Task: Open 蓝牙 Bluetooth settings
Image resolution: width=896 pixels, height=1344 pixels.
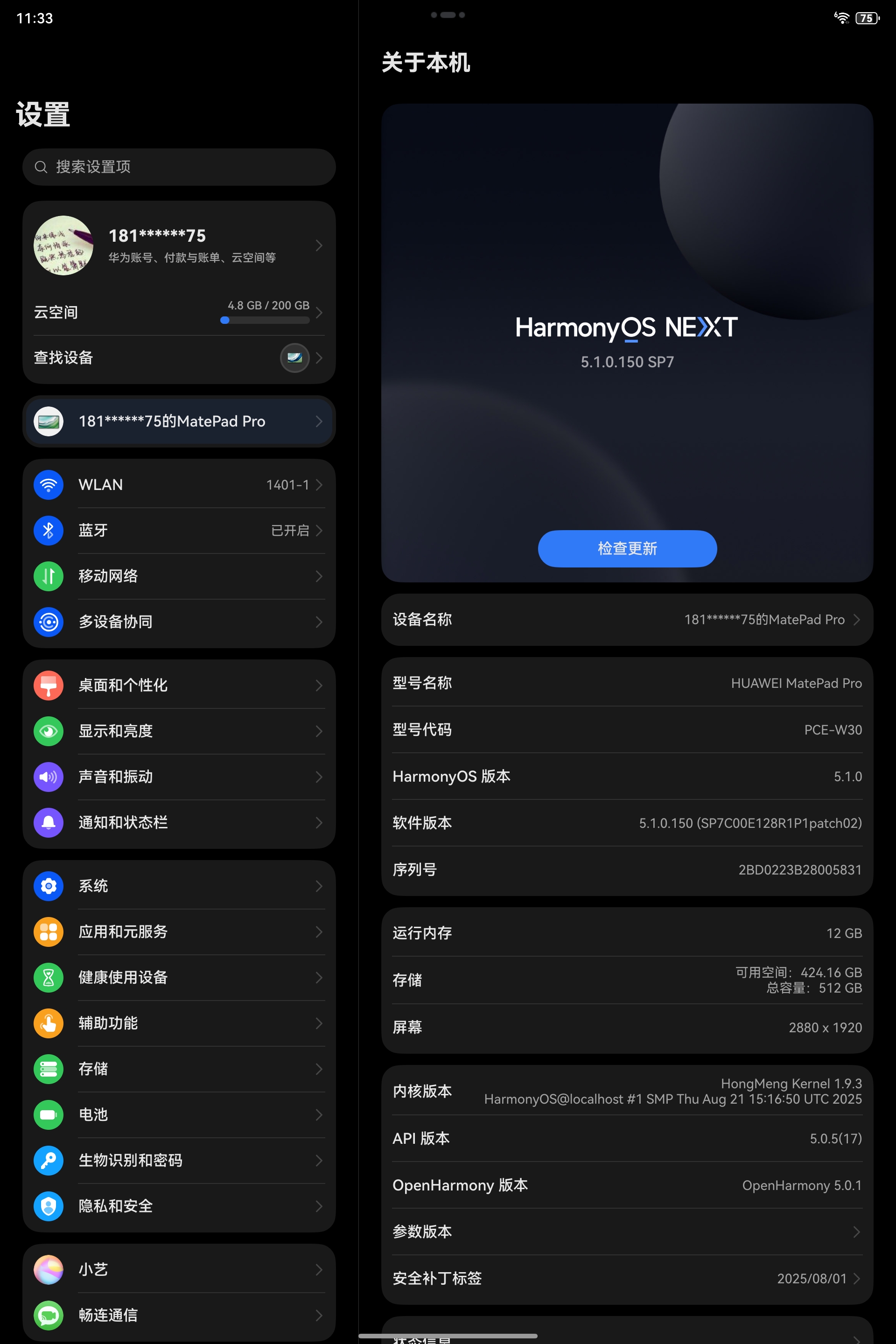Action: 178,530
